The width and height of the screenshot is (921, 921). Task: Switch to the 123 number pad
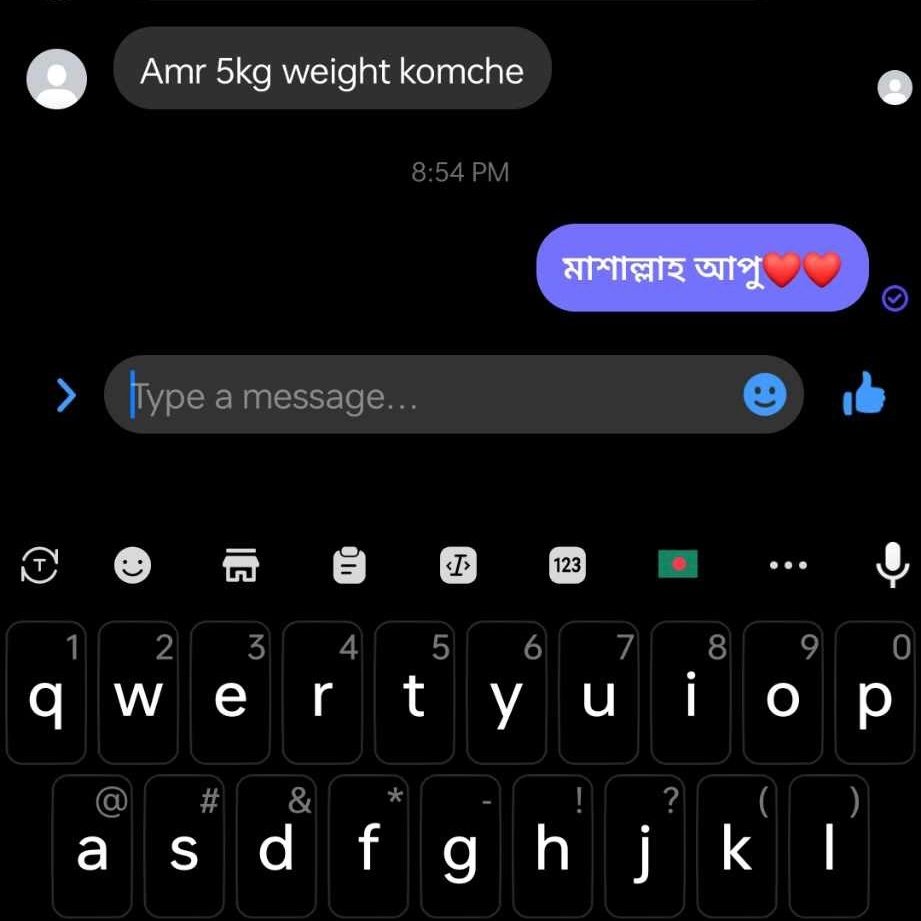pos(567,566)
